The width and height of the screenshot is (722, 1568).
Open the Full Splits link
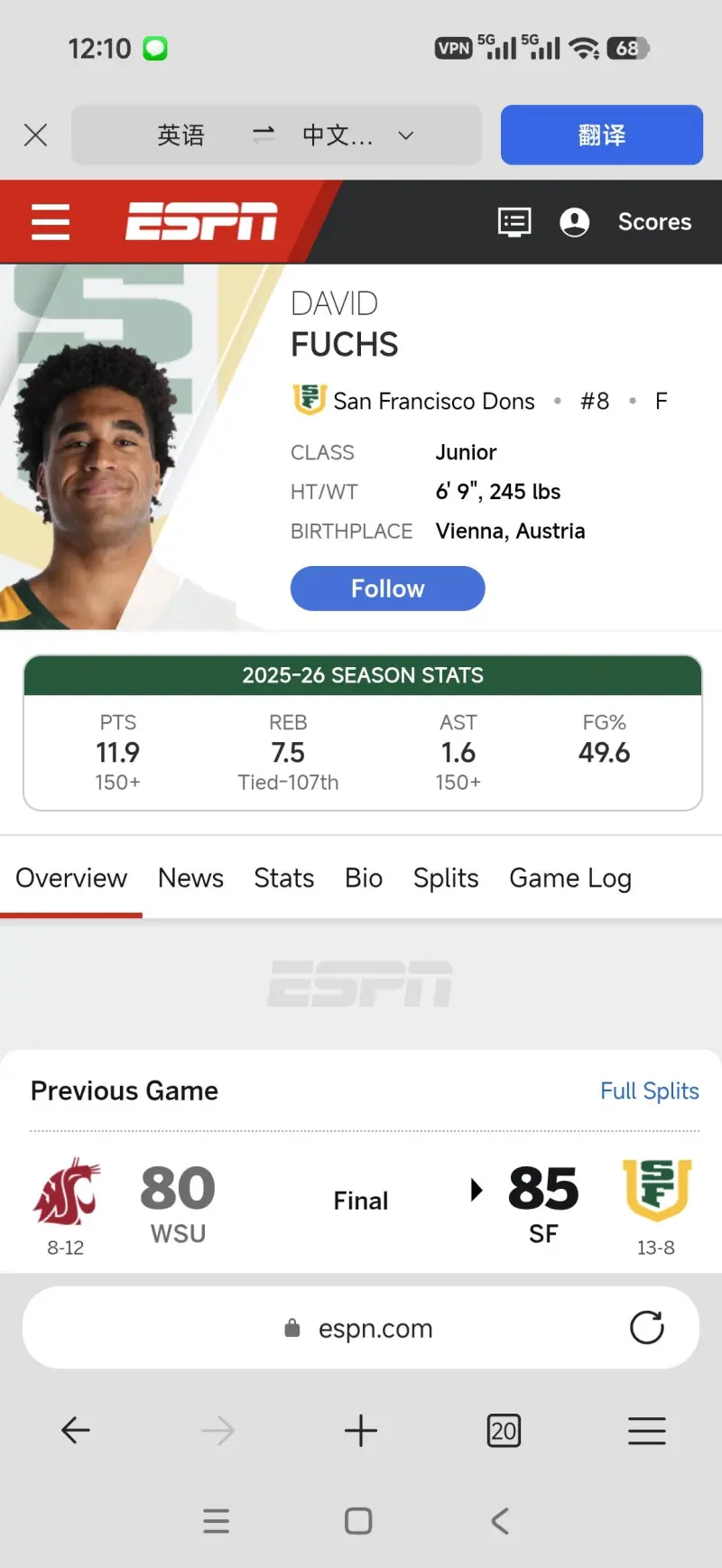pos(649,1091)
